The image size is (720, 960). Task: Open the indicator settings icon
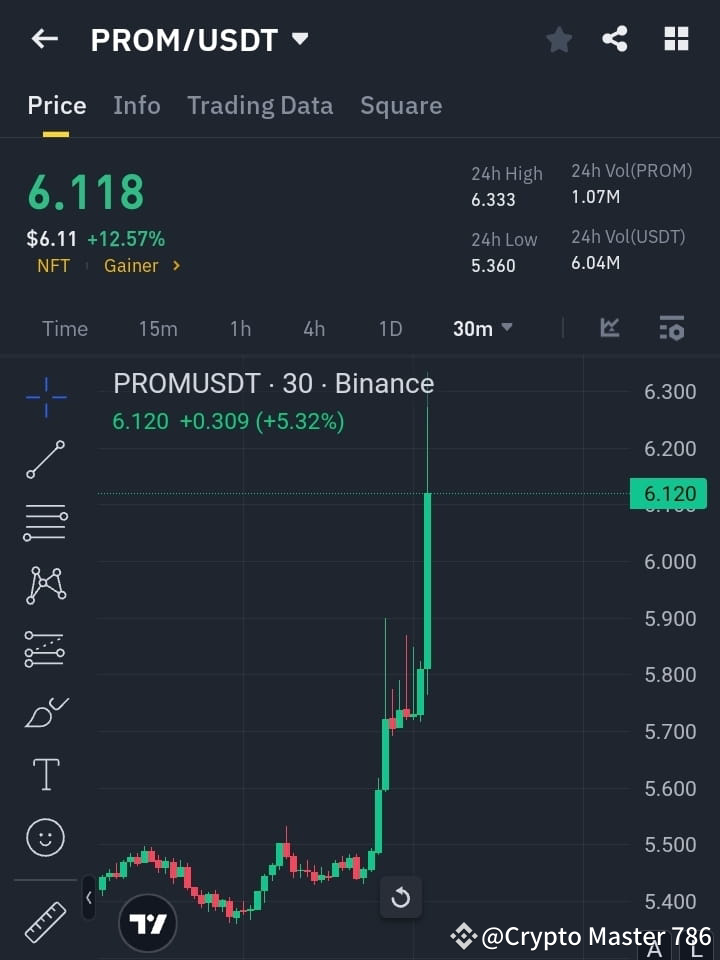[670, 328]
